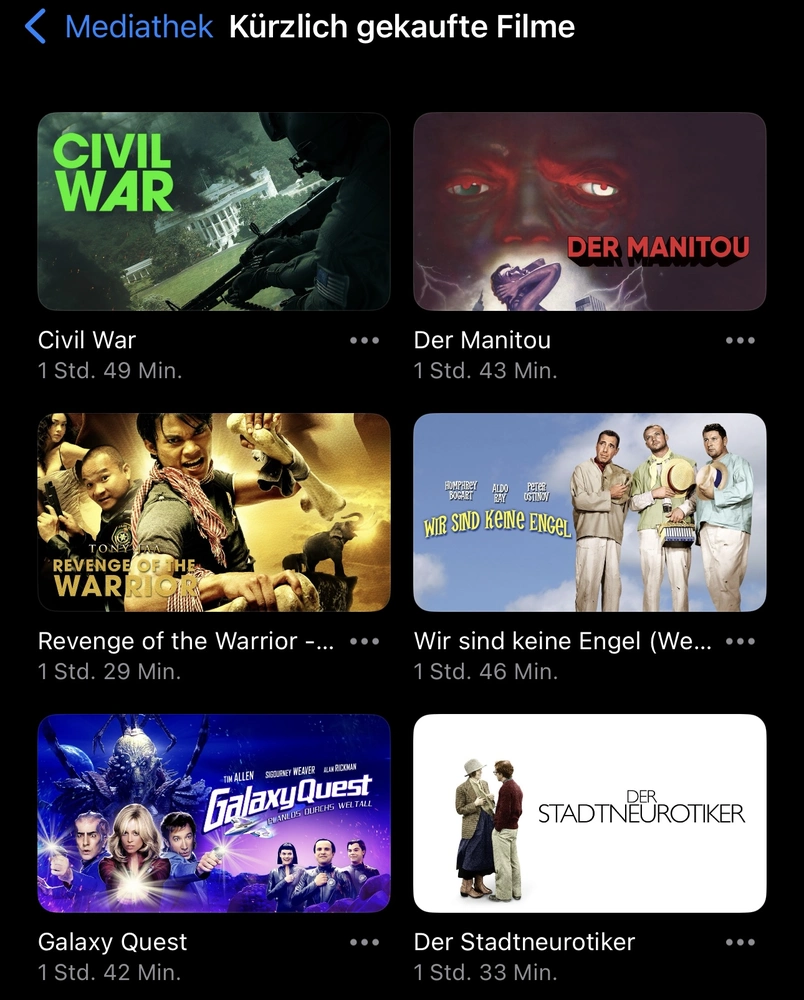Show more options for Der Manitou
804x1000 pixels.
pyautogui.click(x=740, y=341)
